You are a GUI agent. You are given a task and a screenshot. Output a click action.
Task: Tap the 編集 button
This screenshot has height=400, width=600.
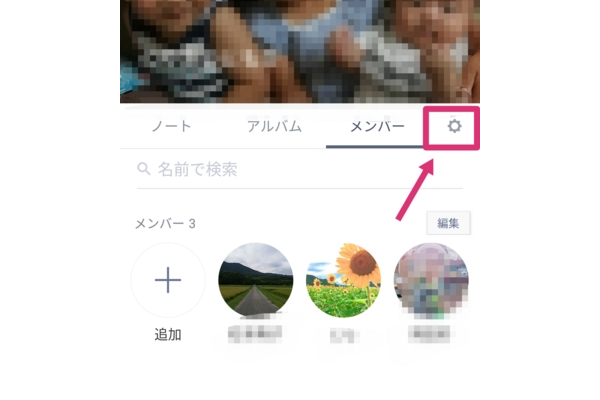point(448,223)
